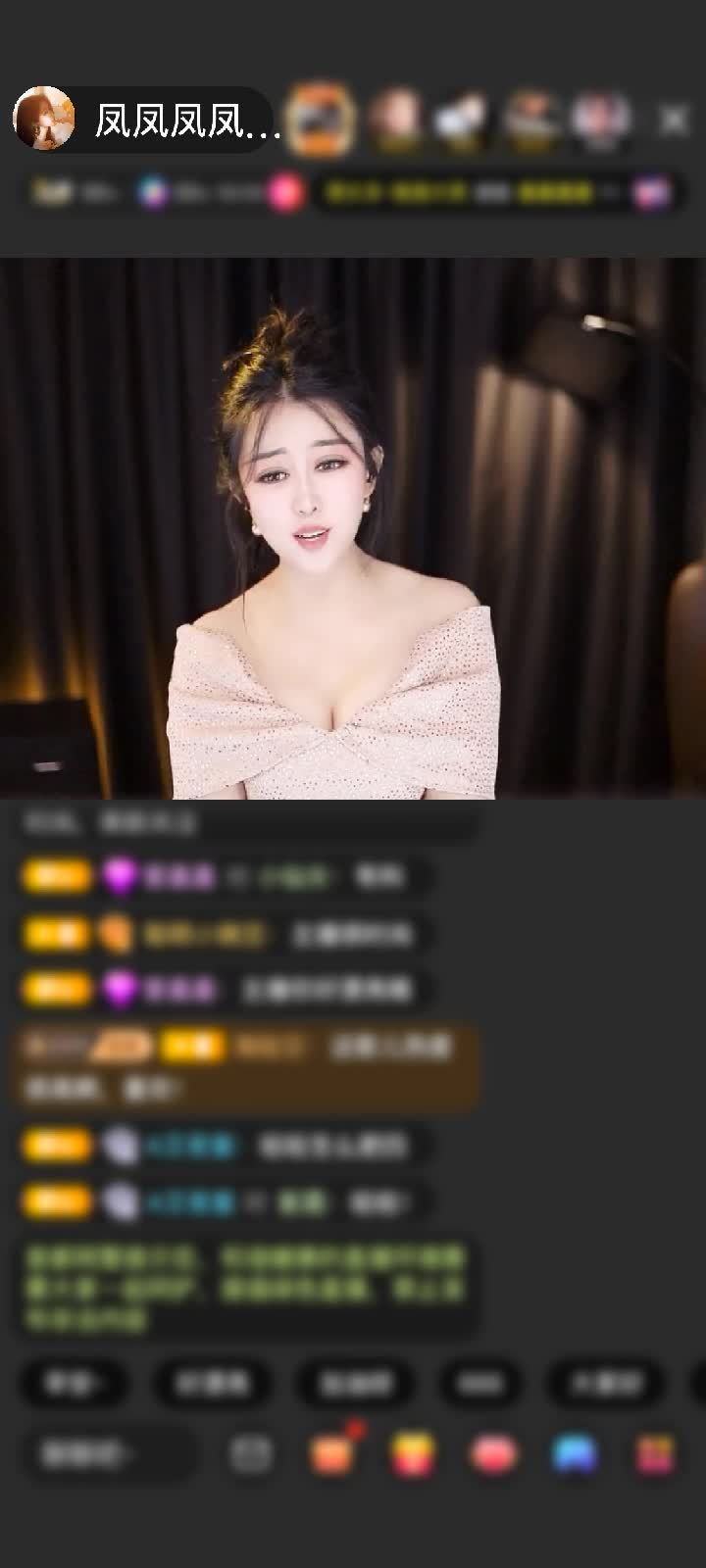Close the live stream room
The image size is (706, 1568).
point(674,121)
